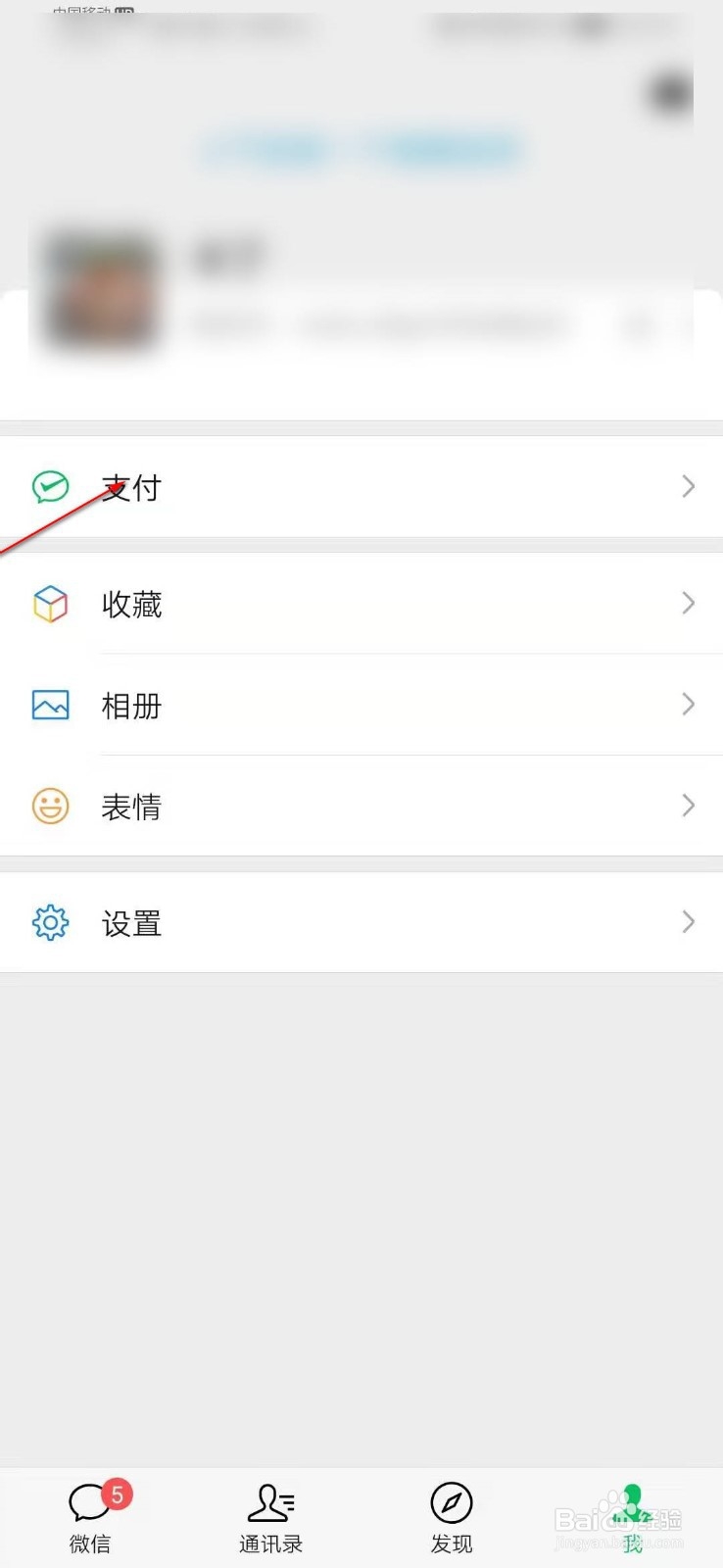Expand the 收藏 row chevron
Image resolution: width=723 pixels, height=1568 pixels.
689,604
